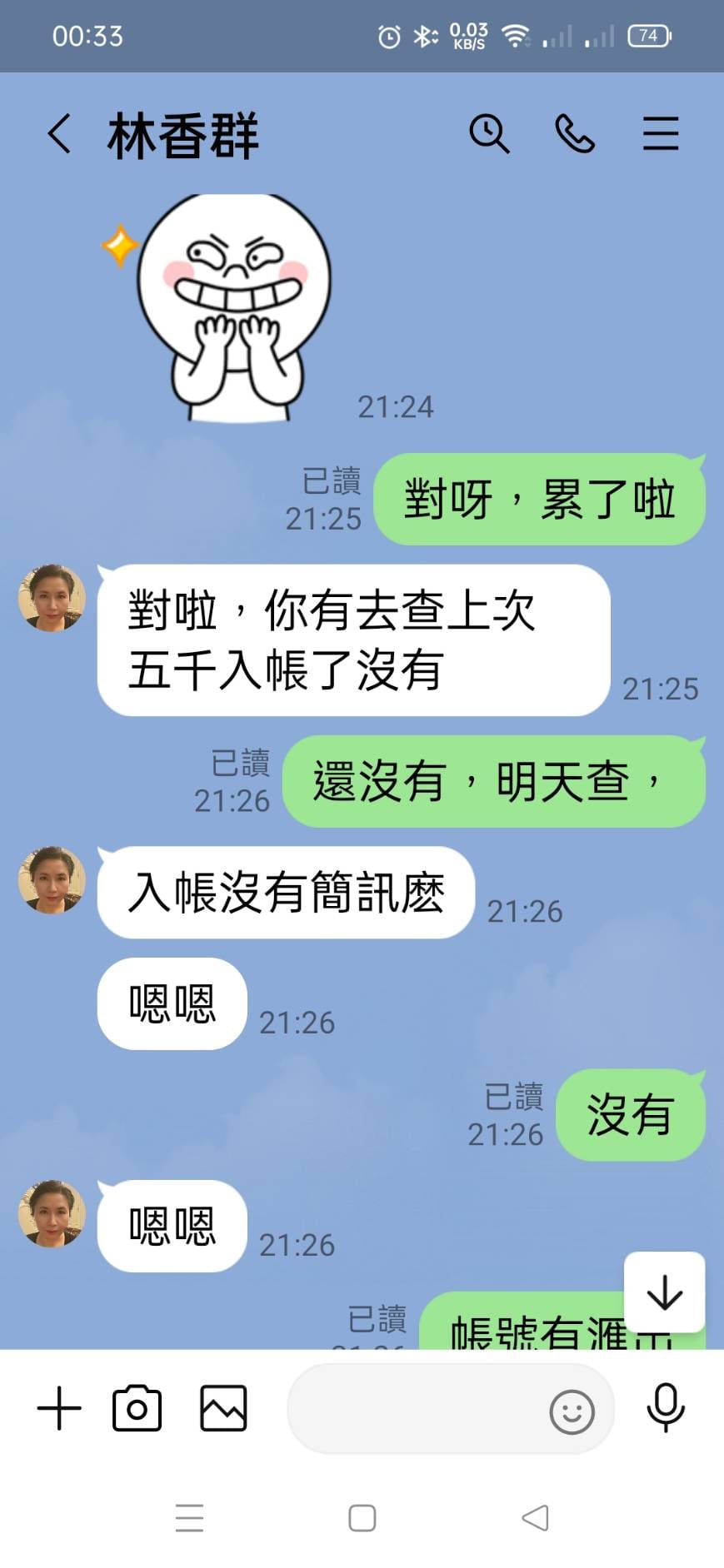724x1568 pixels.
Task: Open the emoji and sticker picker
Action: pos(572,1411)
